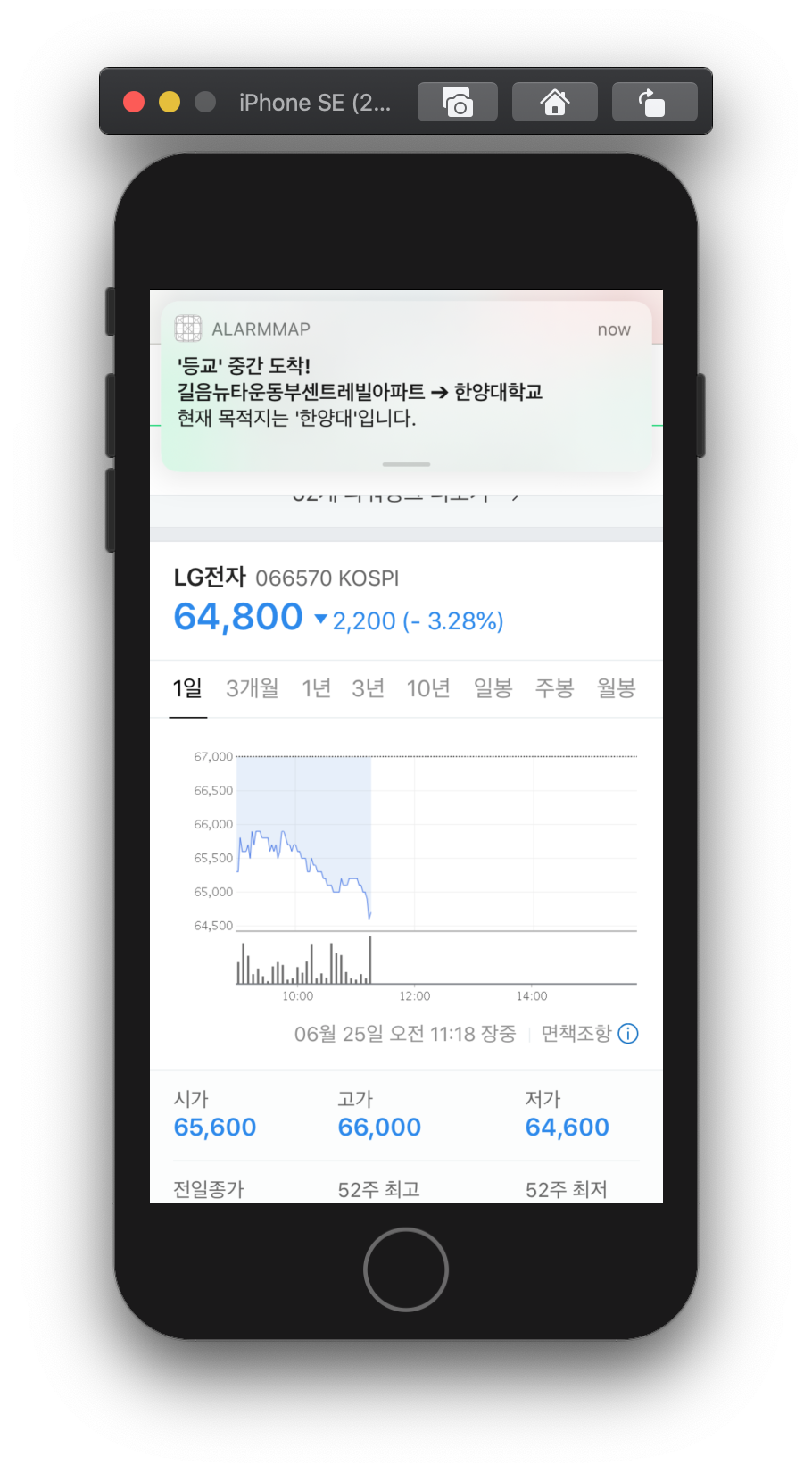Open the 주봉 weekly chart

pos(554,688)
